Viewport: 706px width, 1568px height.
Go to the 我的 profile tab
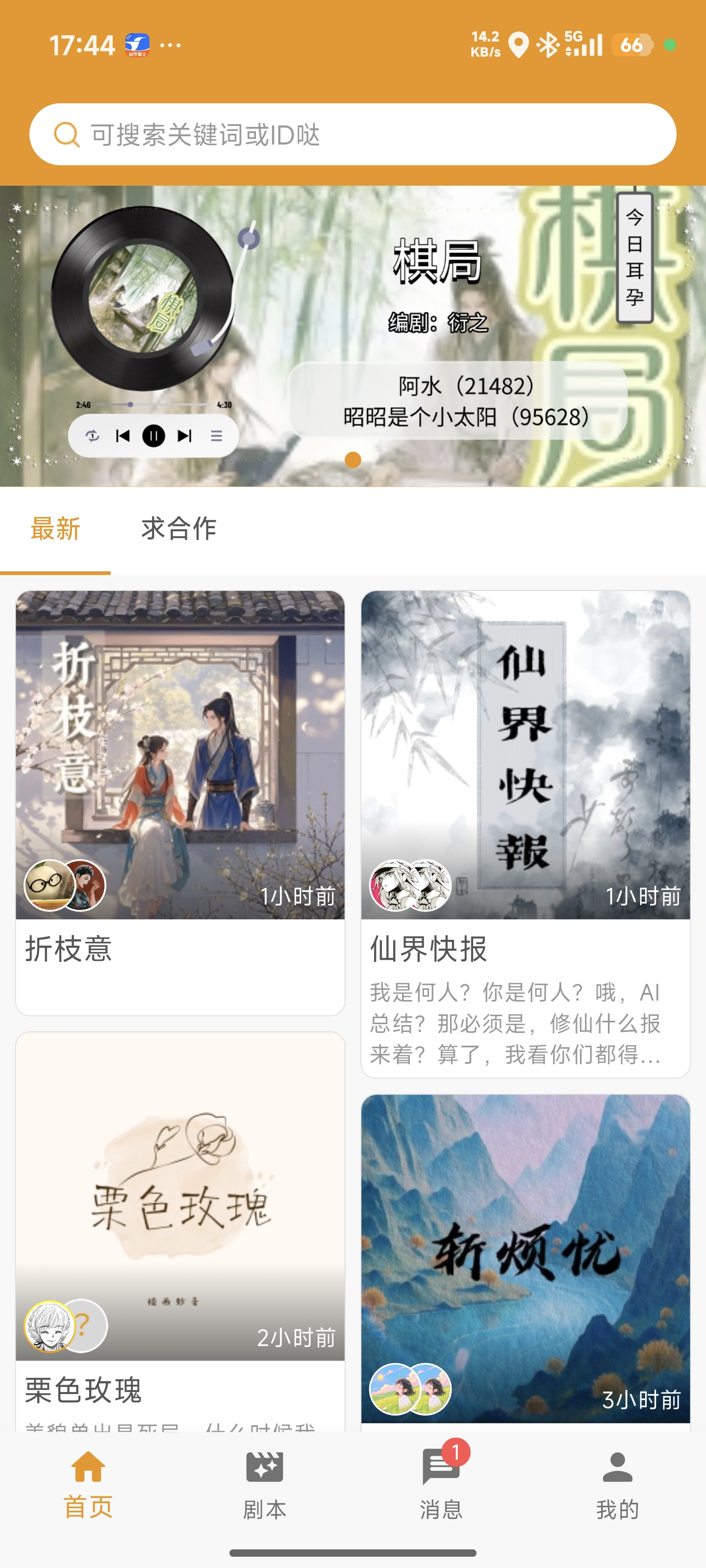click(617, 1484)
